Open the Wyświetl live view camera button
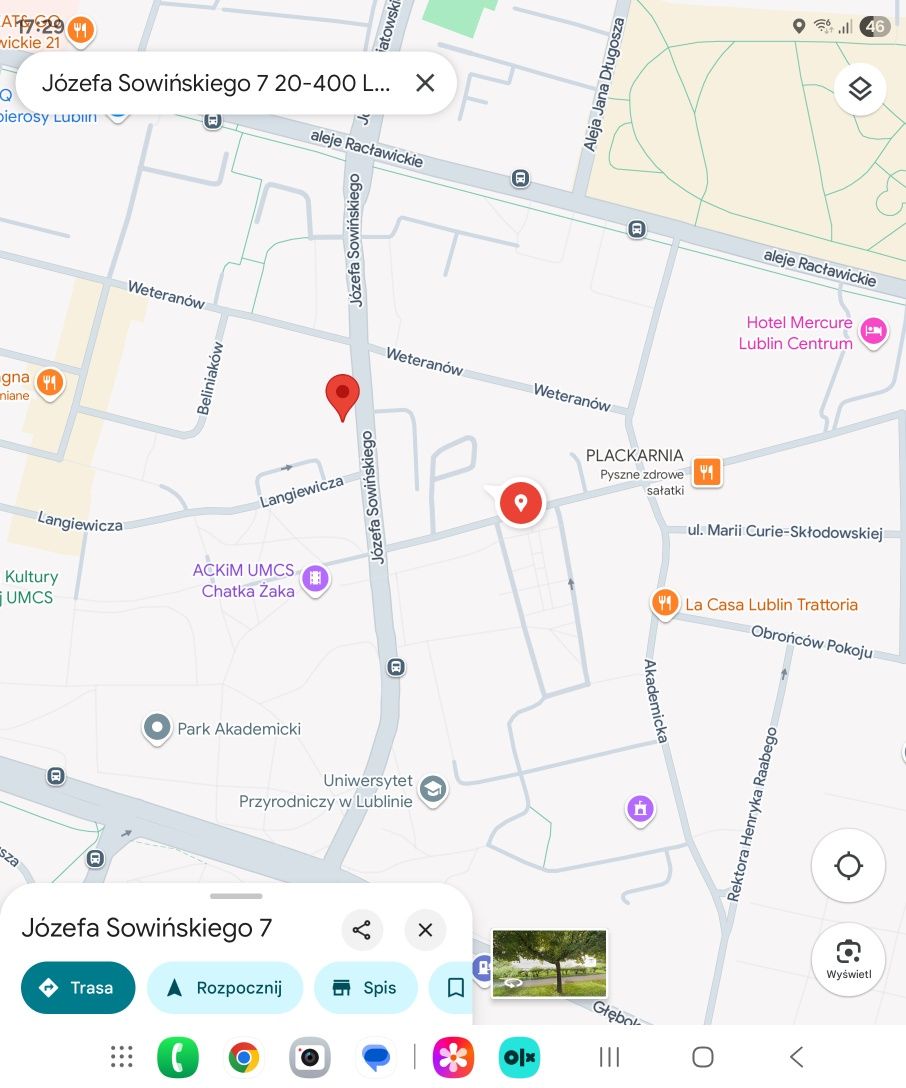Screen dimensions: 906x1088 click(x=848, y=958)
